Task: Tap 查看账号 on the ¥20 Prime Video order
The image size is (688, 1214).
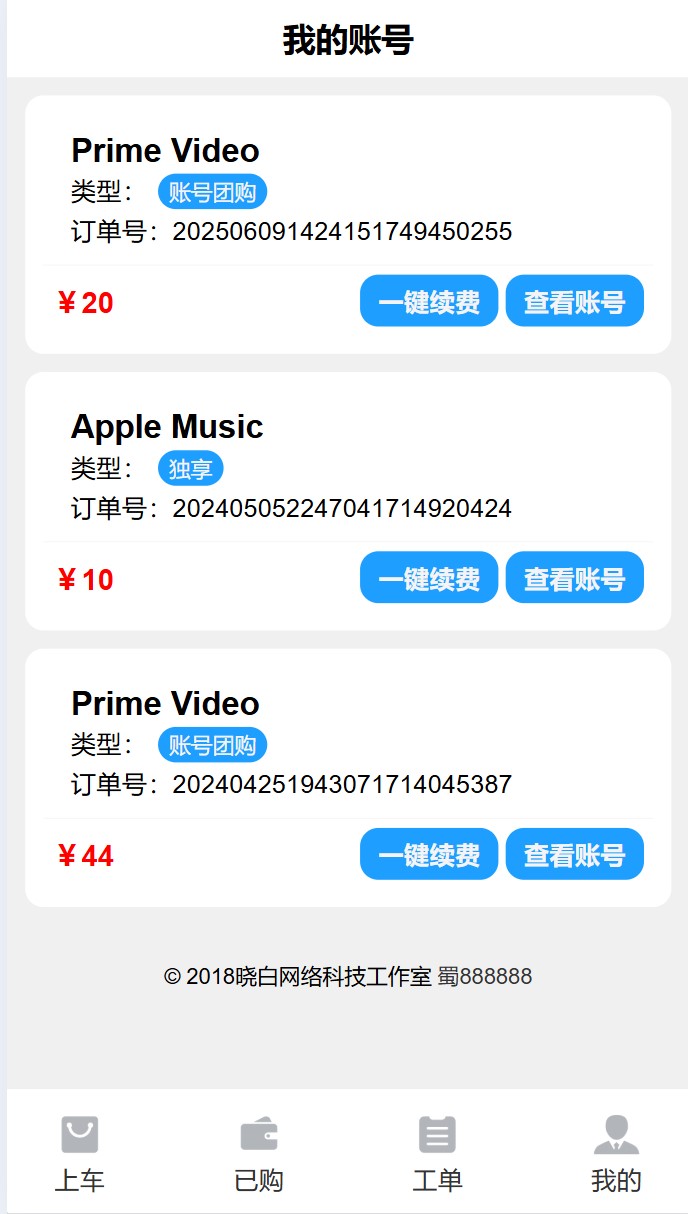Action: [x=575, y=301]
